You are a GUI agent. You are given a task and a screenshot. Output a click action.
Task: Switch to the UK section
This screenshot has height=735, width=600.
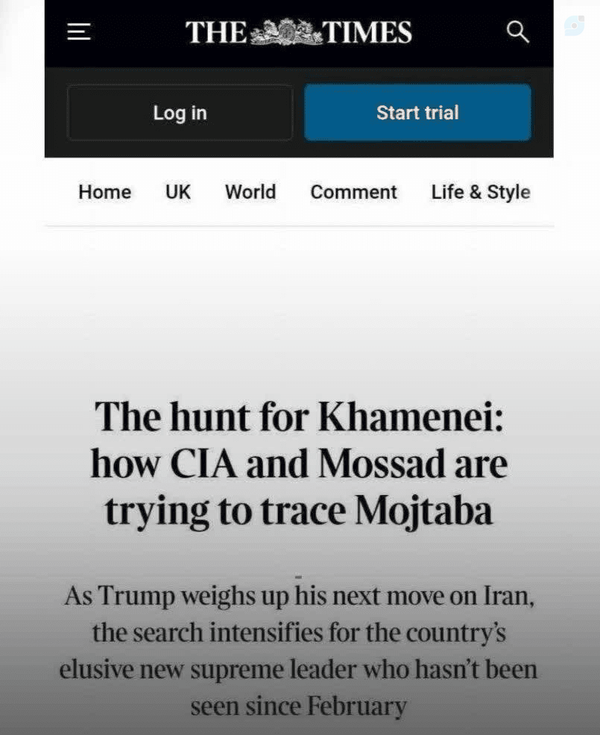pyautogui.click(x=178, y=192)
